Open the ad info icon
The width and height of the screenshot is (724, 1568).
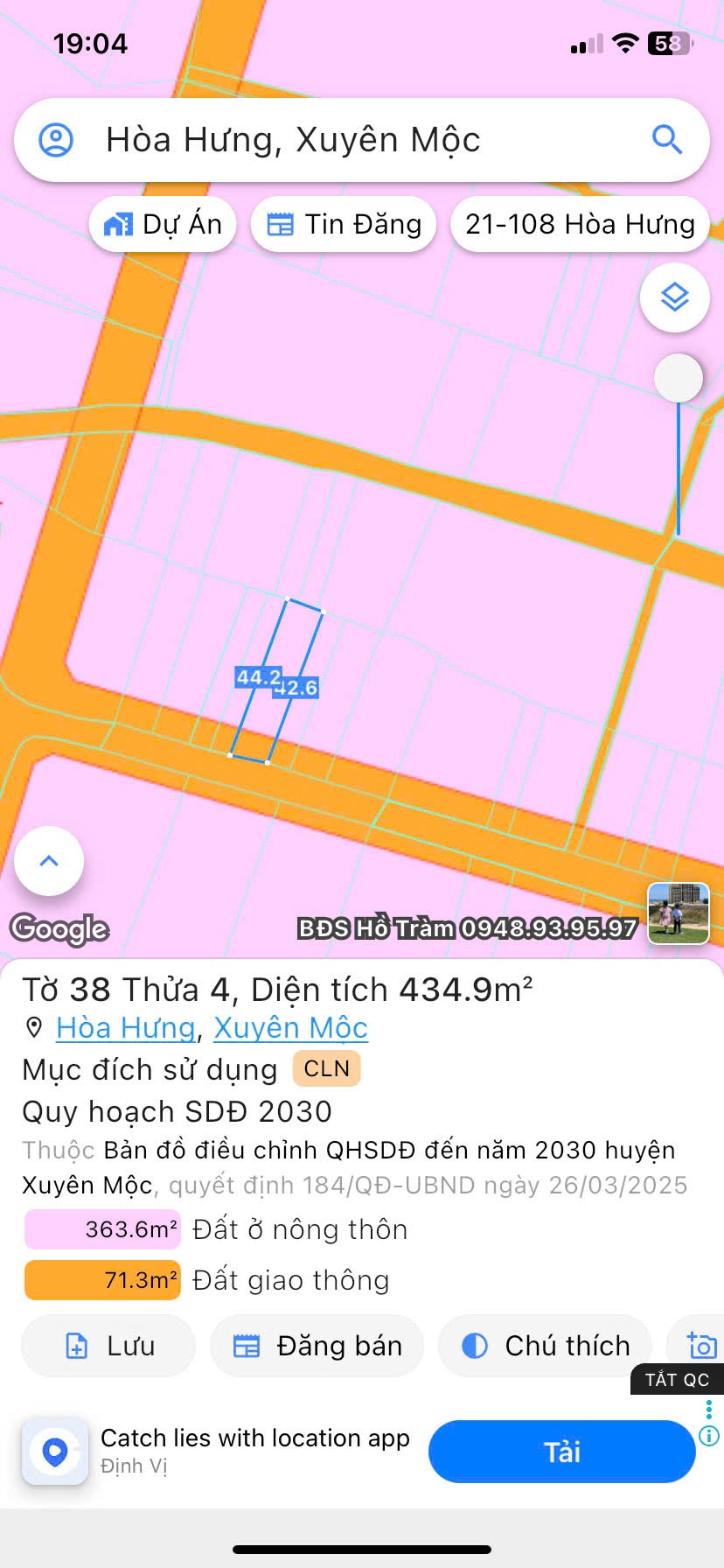point(709,1436)
